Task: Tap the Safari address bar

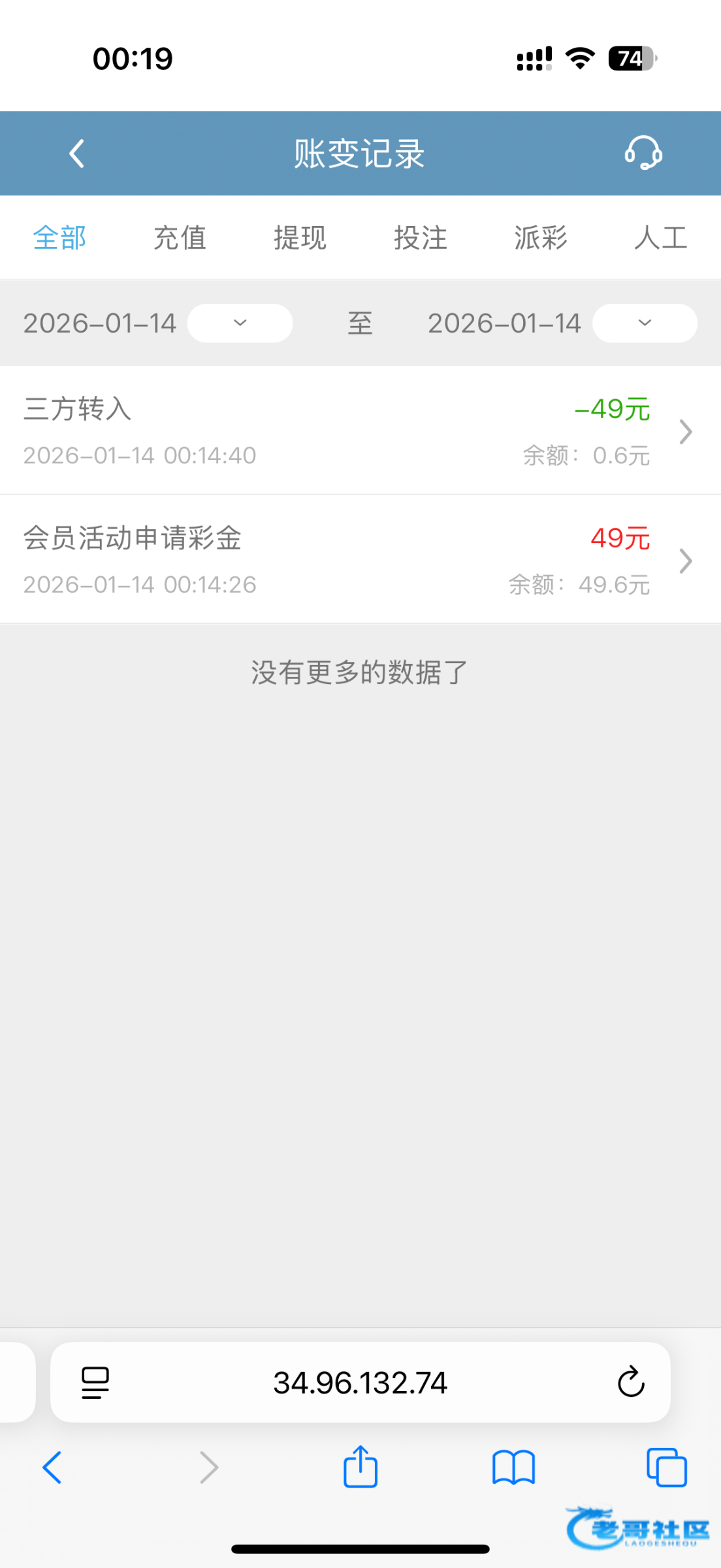Action: click(x=360, y=1382)
